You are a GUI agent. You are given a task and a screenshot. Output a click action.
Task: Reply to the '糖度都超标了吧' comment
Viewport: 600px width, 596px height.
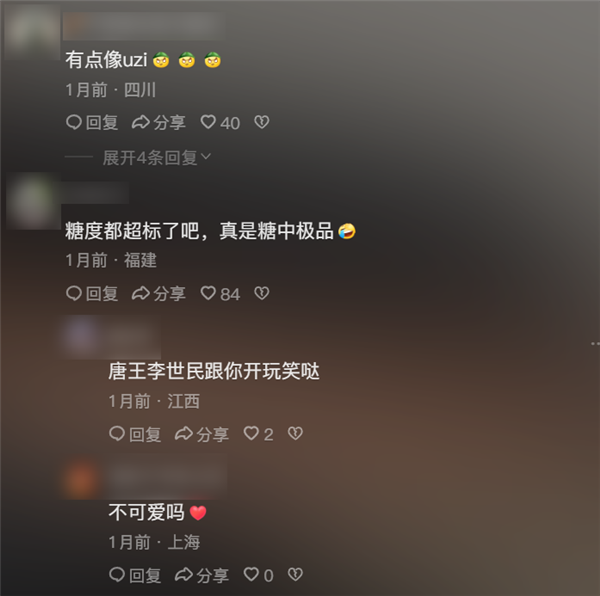(92, 293)
